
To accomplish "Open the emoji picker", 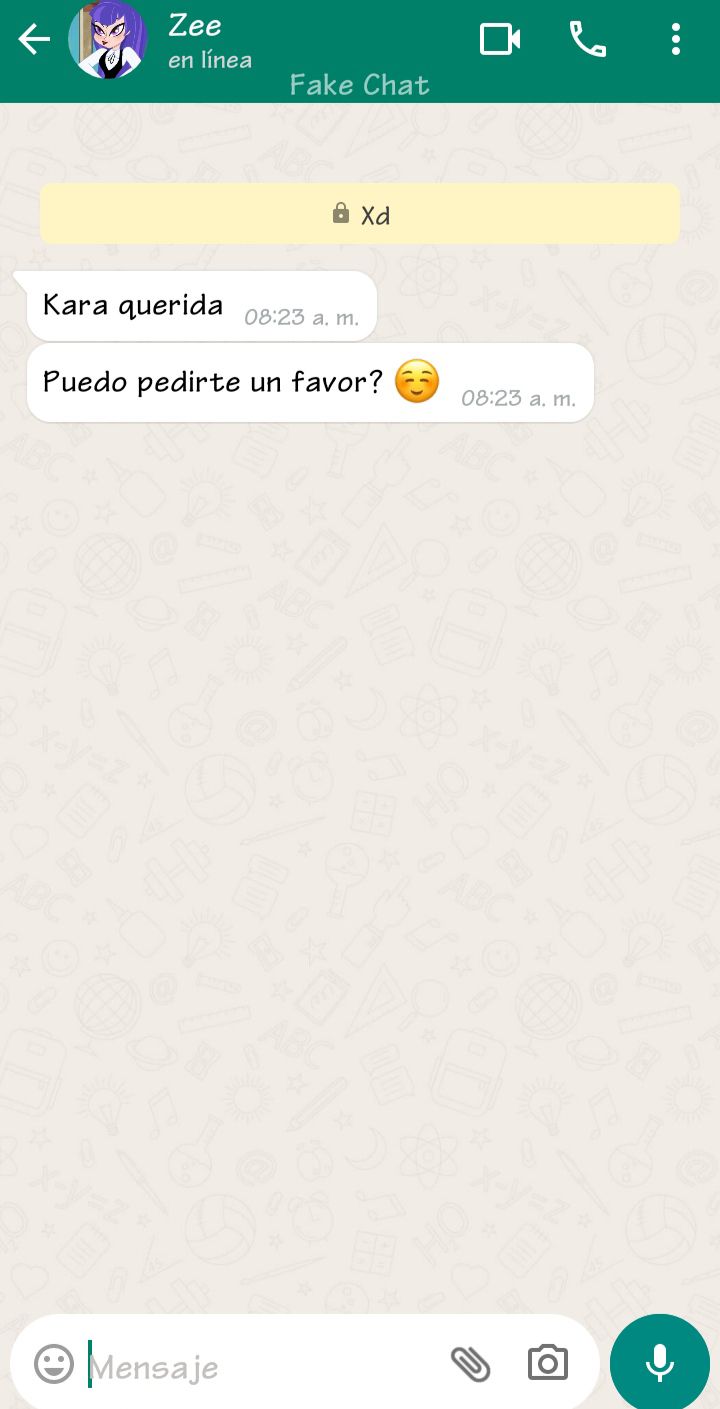I will coord(54,1364).
